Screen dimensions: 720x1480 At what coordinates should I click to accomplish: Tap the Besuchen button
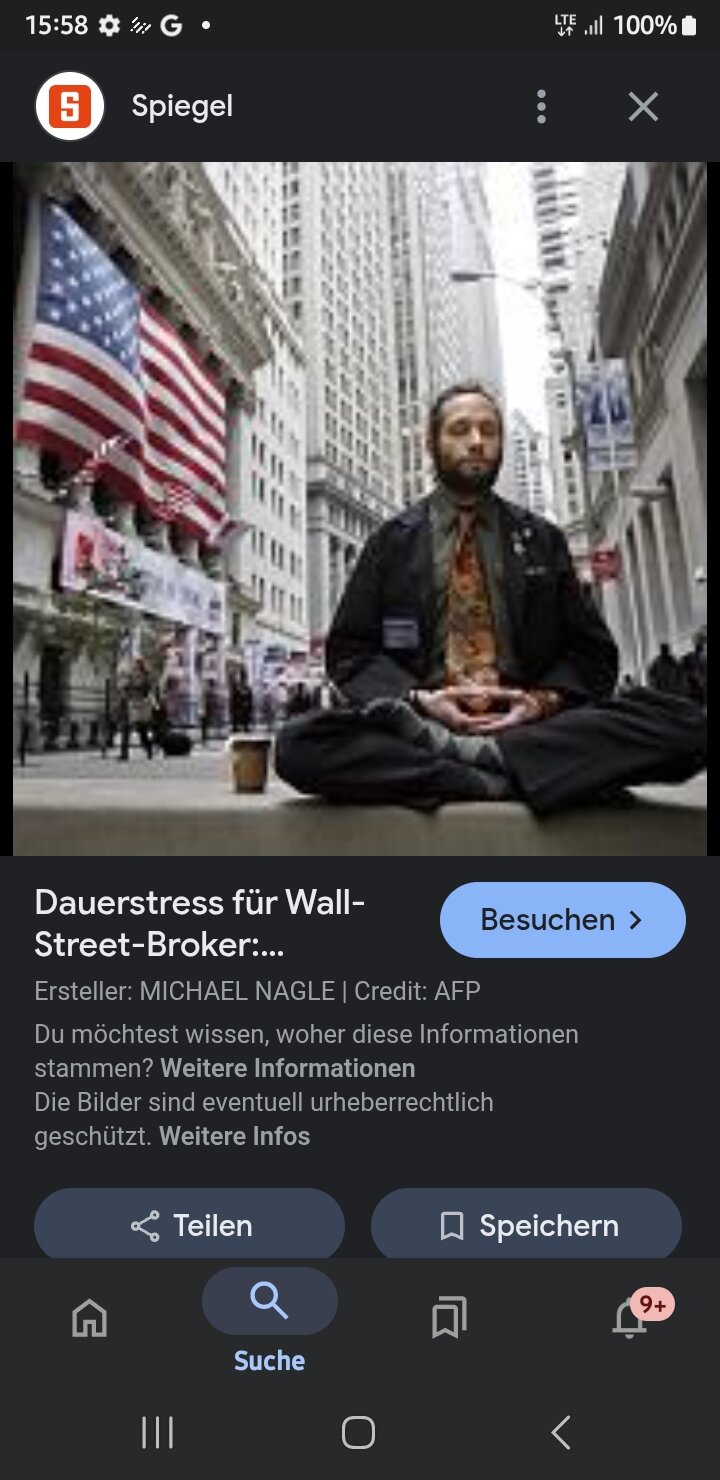[562, 920]
